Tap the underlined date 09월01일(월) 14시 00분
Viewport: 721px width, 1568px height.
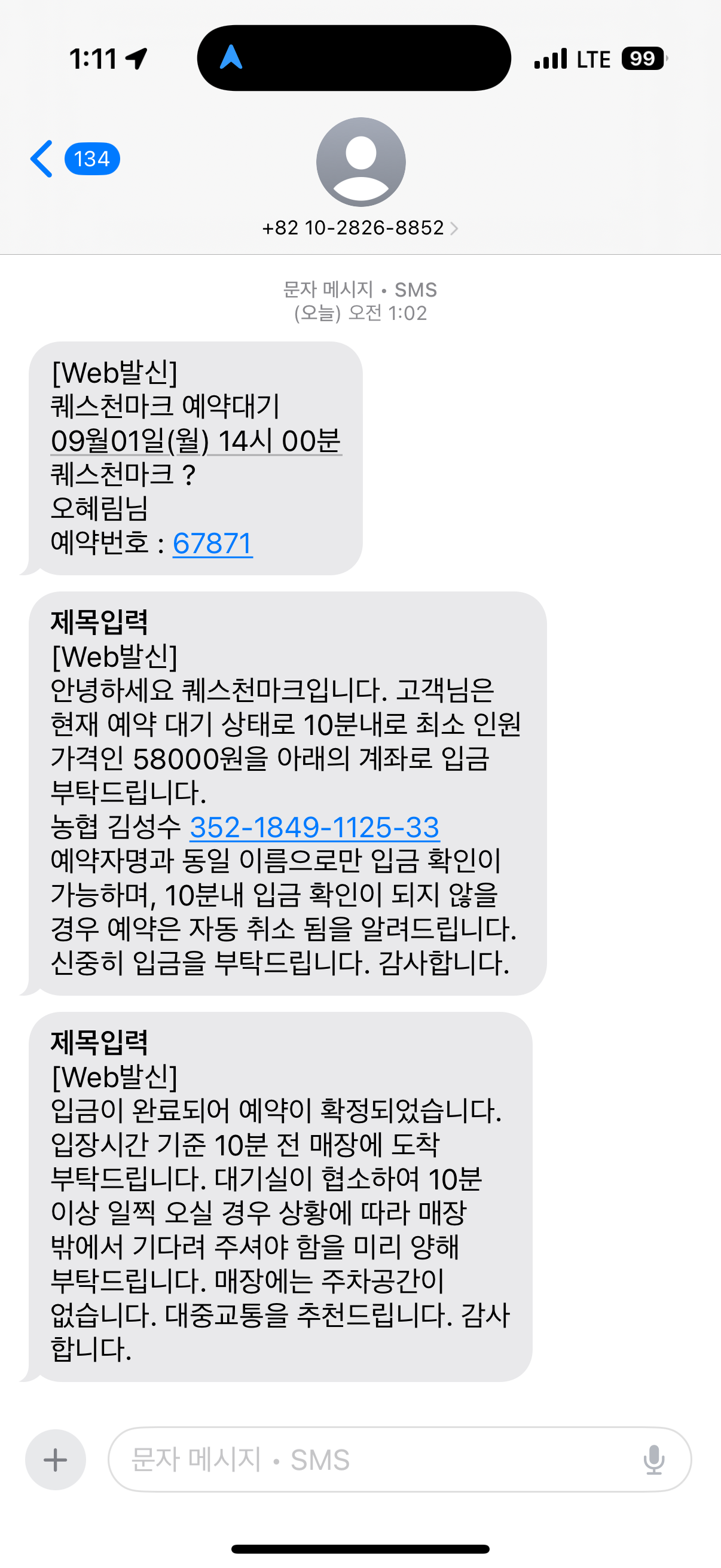pos(196,441)
